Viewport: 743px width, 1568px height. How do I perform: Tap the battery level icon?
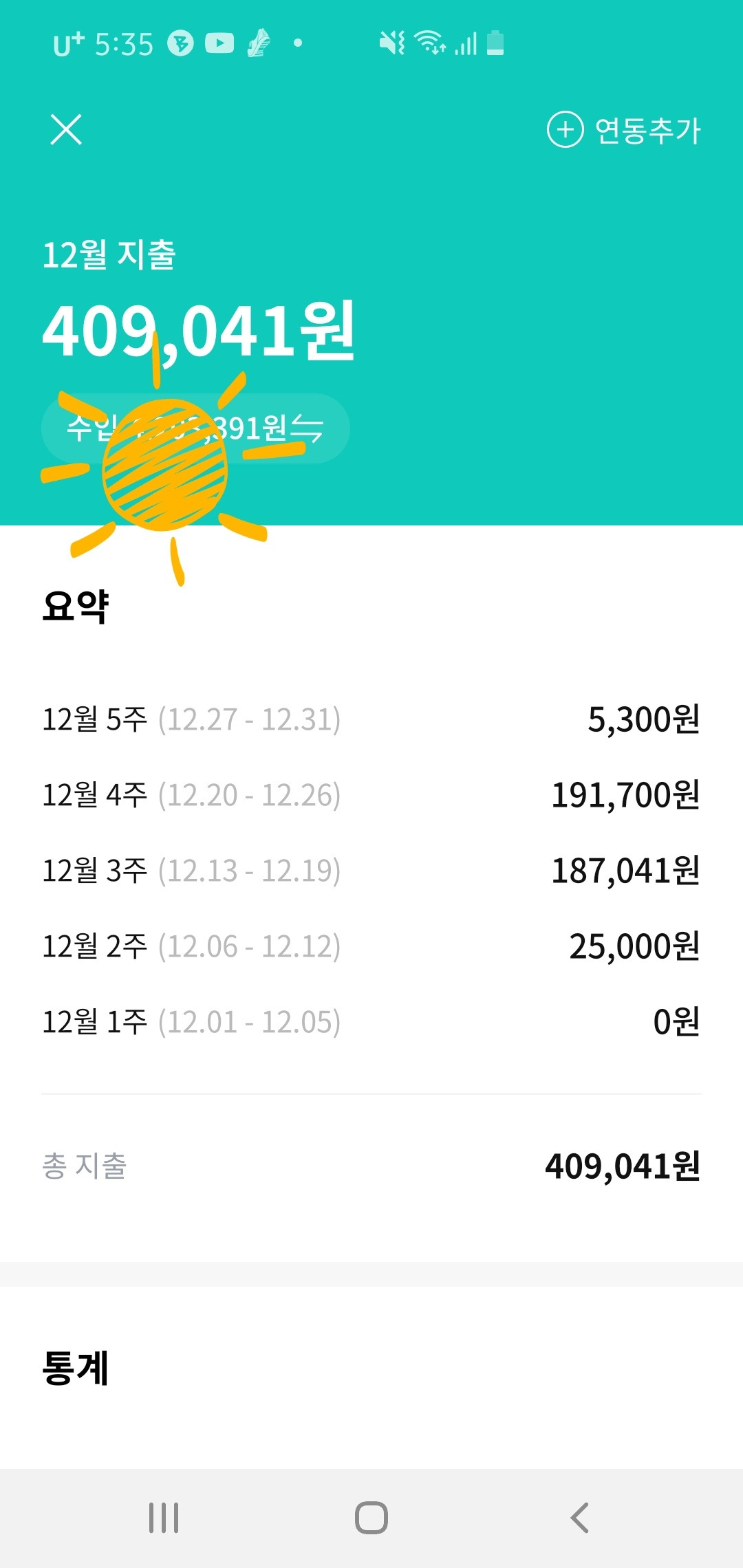point(497,43)
